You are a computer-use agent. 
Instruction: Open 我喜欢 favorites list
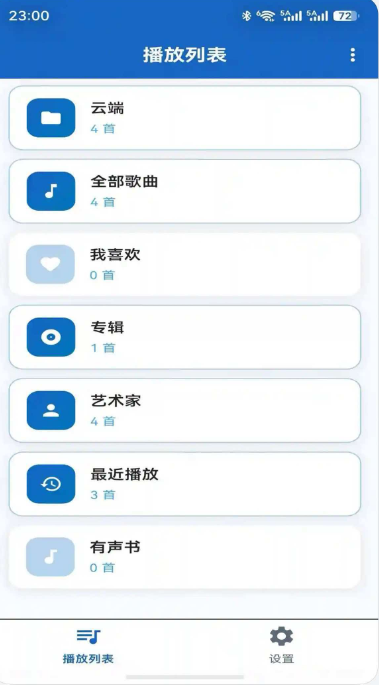tap(185, 264)
